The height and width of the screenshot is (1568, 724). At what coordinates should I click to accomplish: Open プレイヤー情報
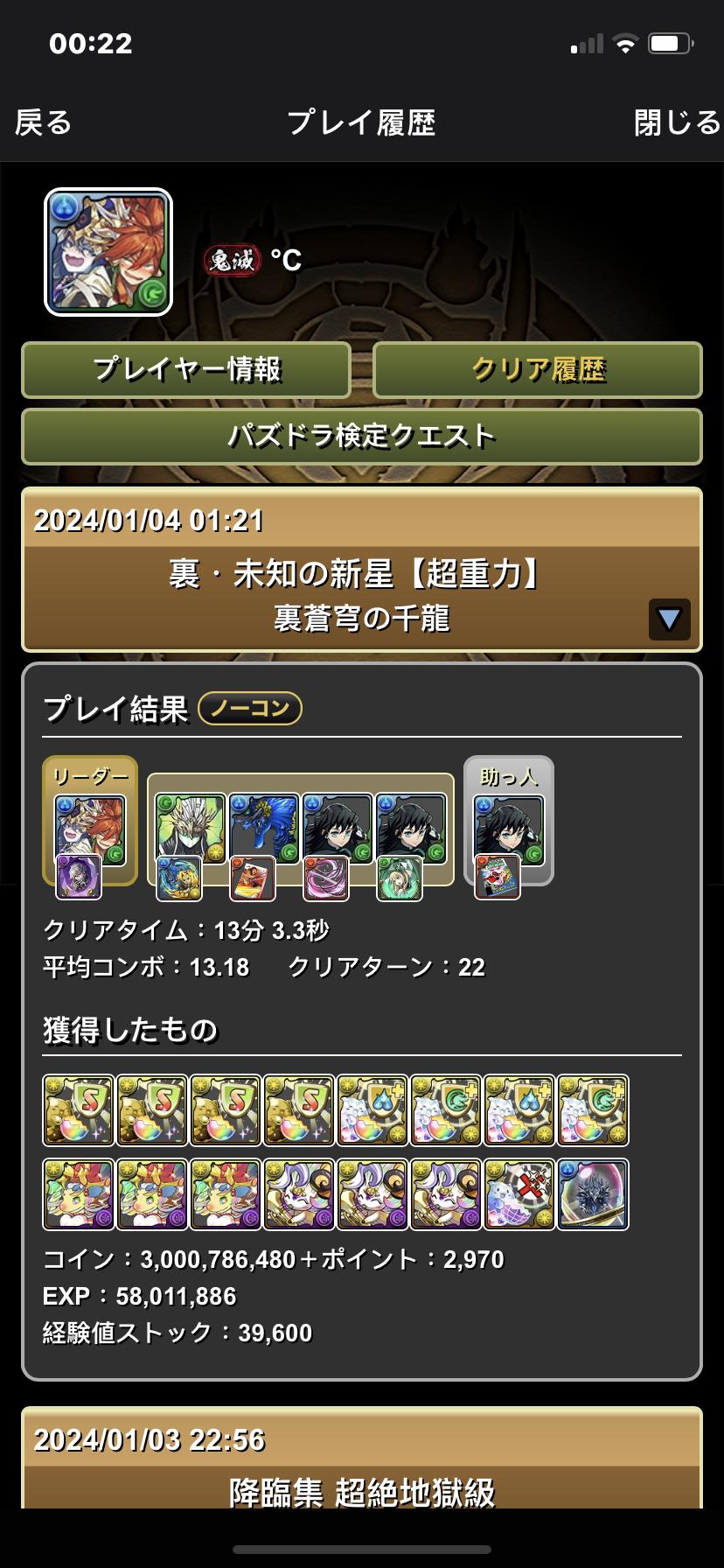(x=186, y=370)
